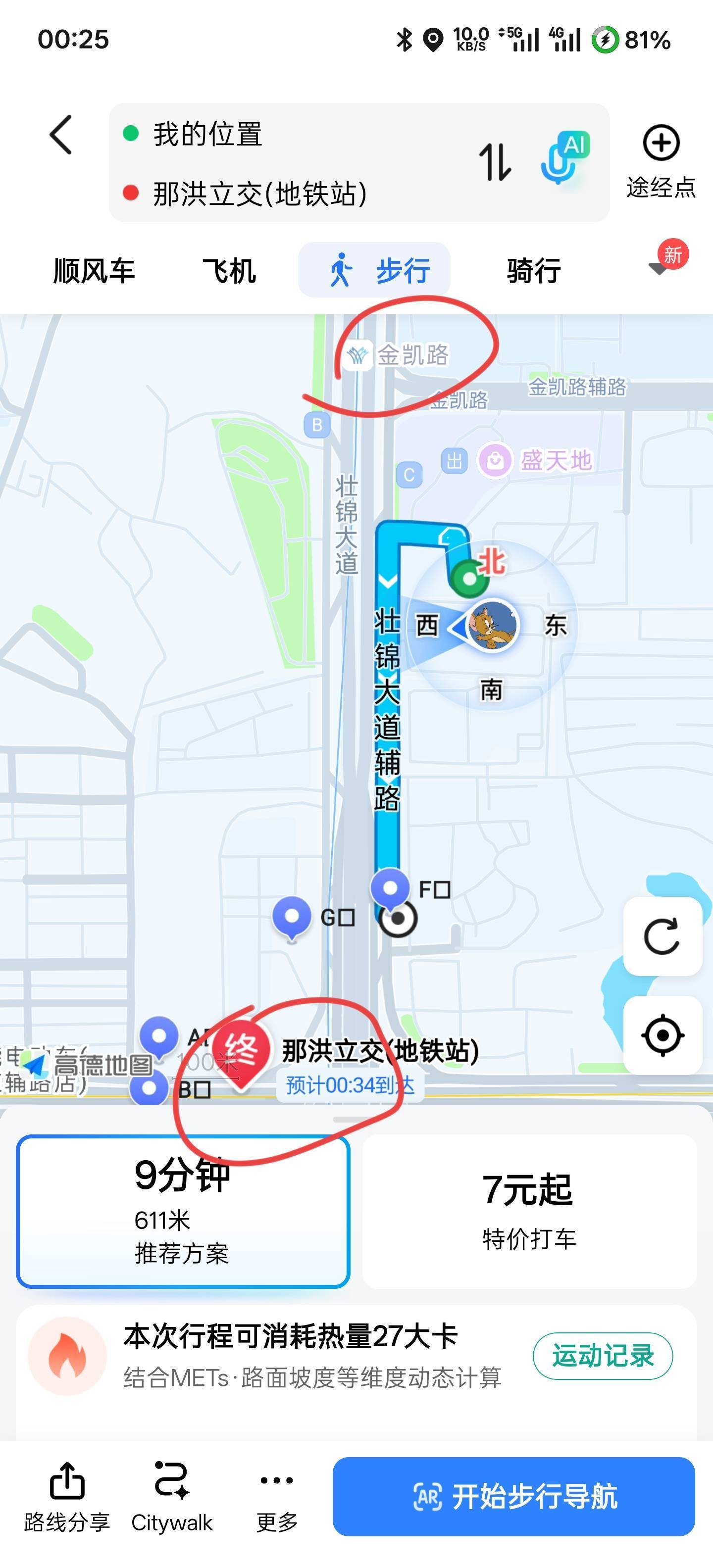Switch to the 骑行 cycling tab
This screenshot has width=713, height=1568.
click(x=533, y=270)
